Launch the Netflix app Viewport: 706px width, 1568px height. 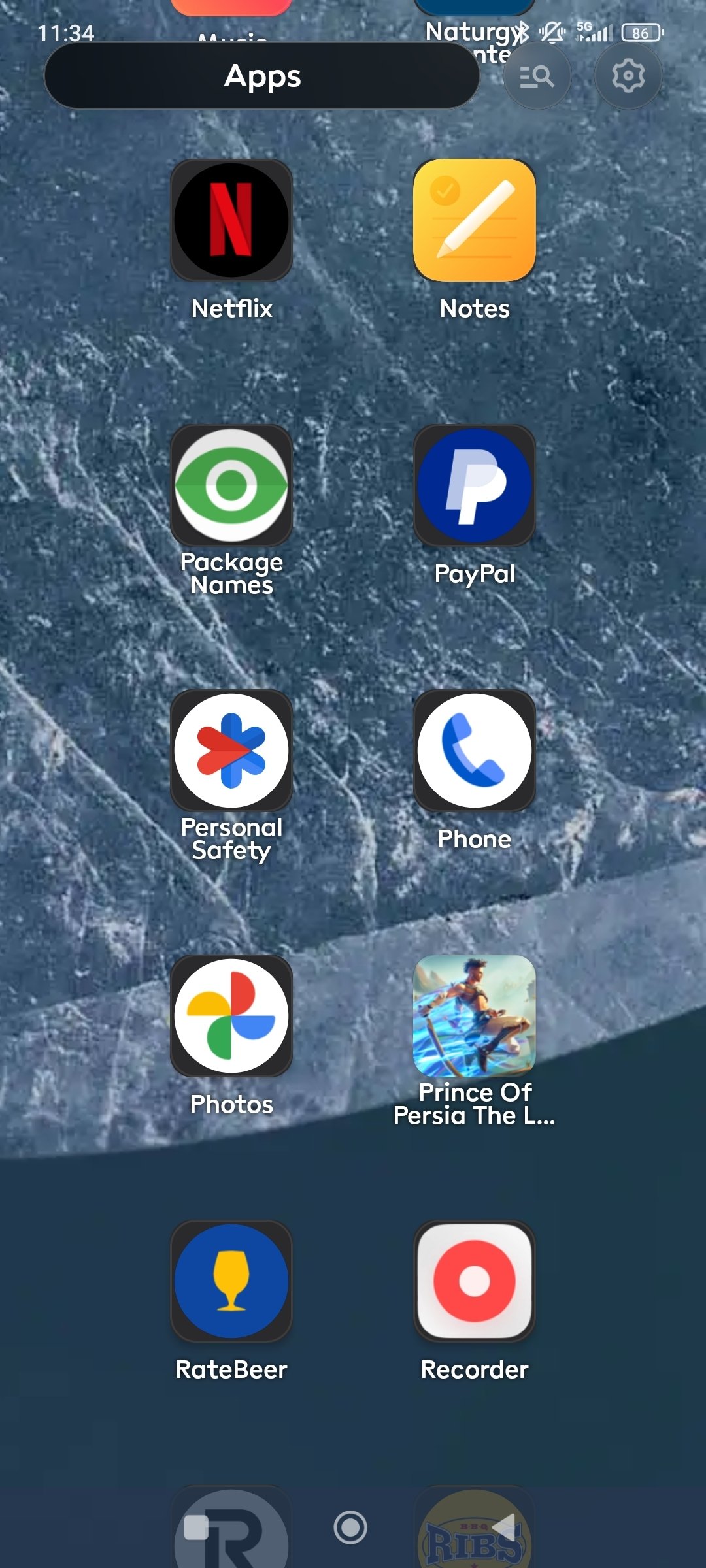click(x=231, y=220)
